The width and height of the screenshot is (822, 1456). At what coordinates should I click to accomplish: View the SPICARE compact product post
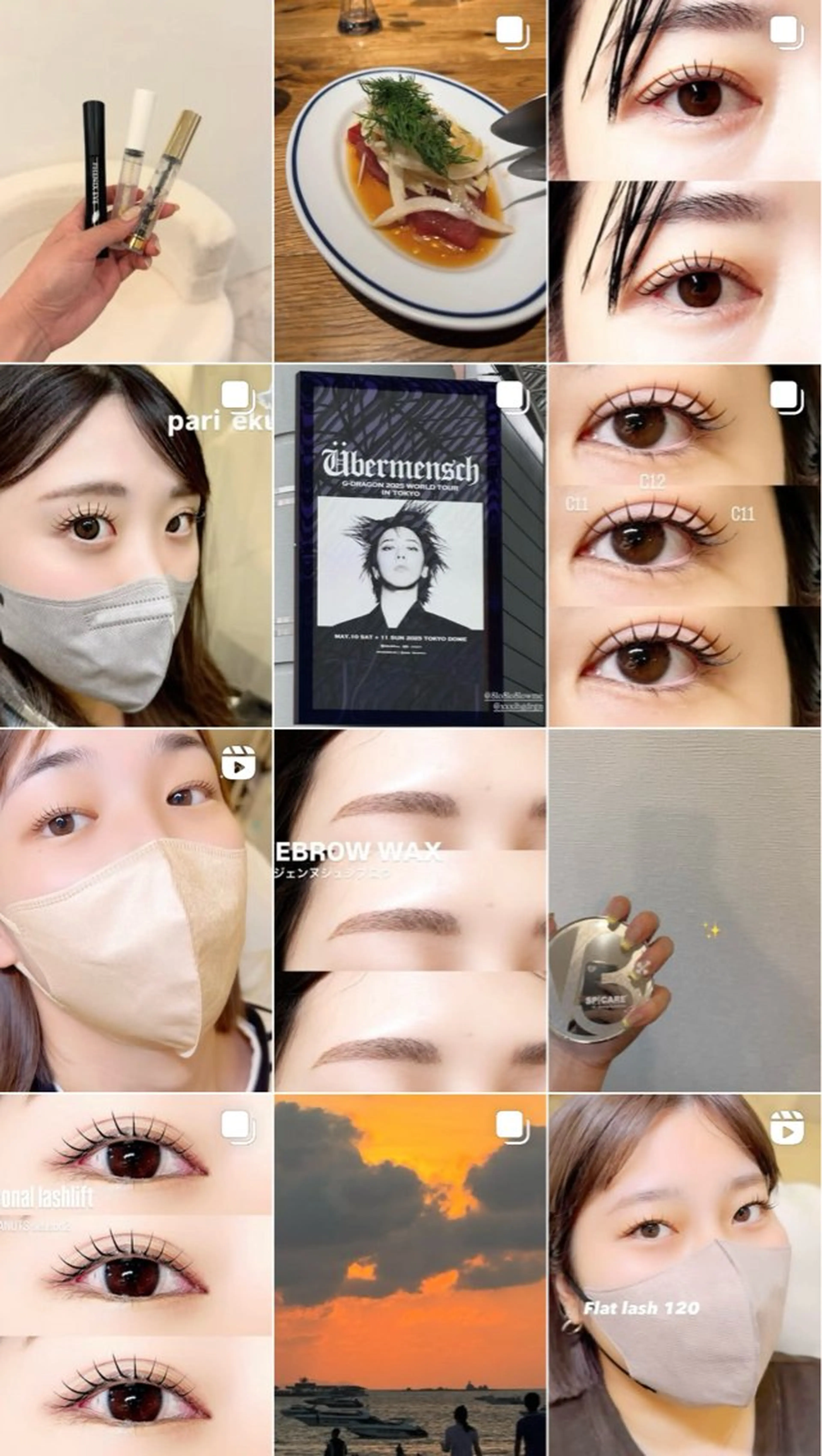[x=685, y=910]
